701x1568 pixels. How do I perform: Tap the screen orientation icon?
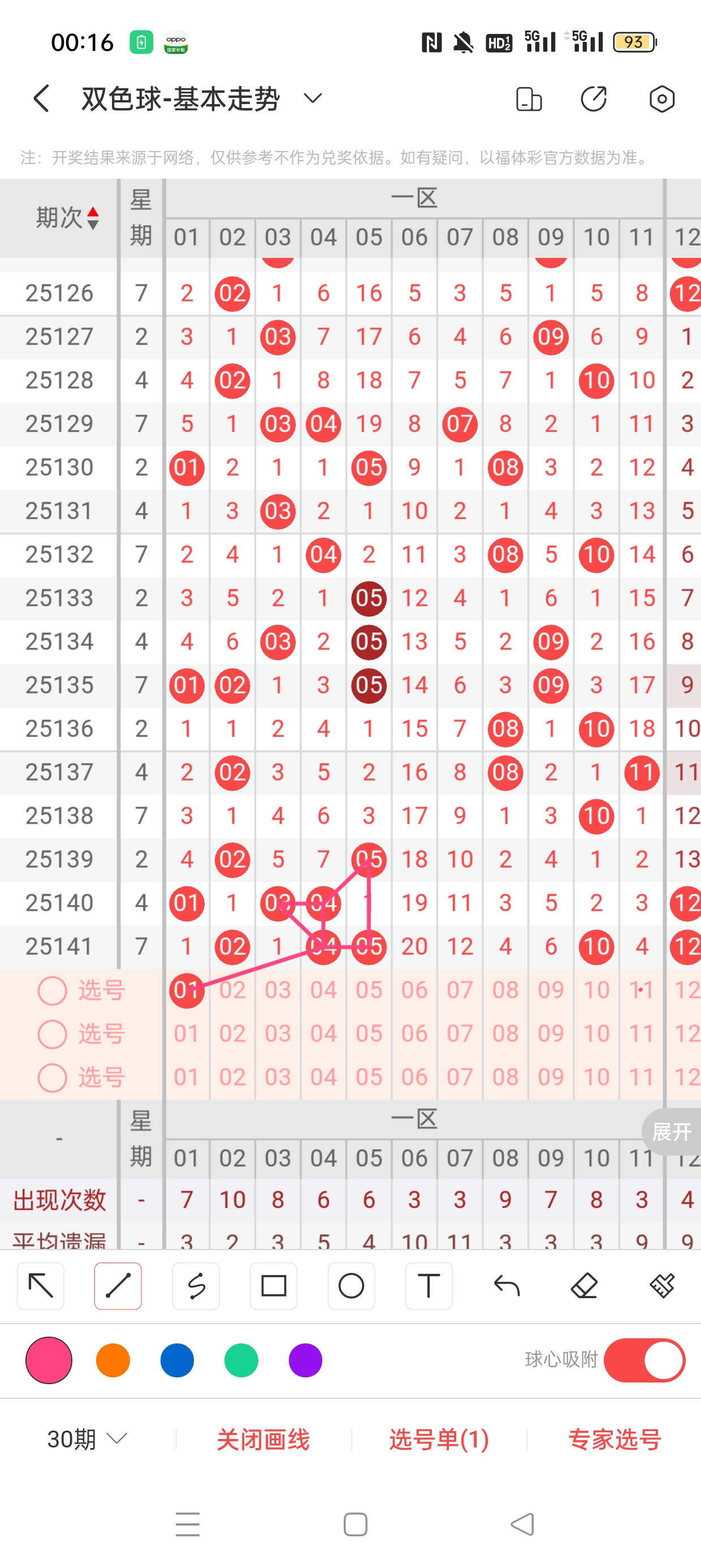528,99
